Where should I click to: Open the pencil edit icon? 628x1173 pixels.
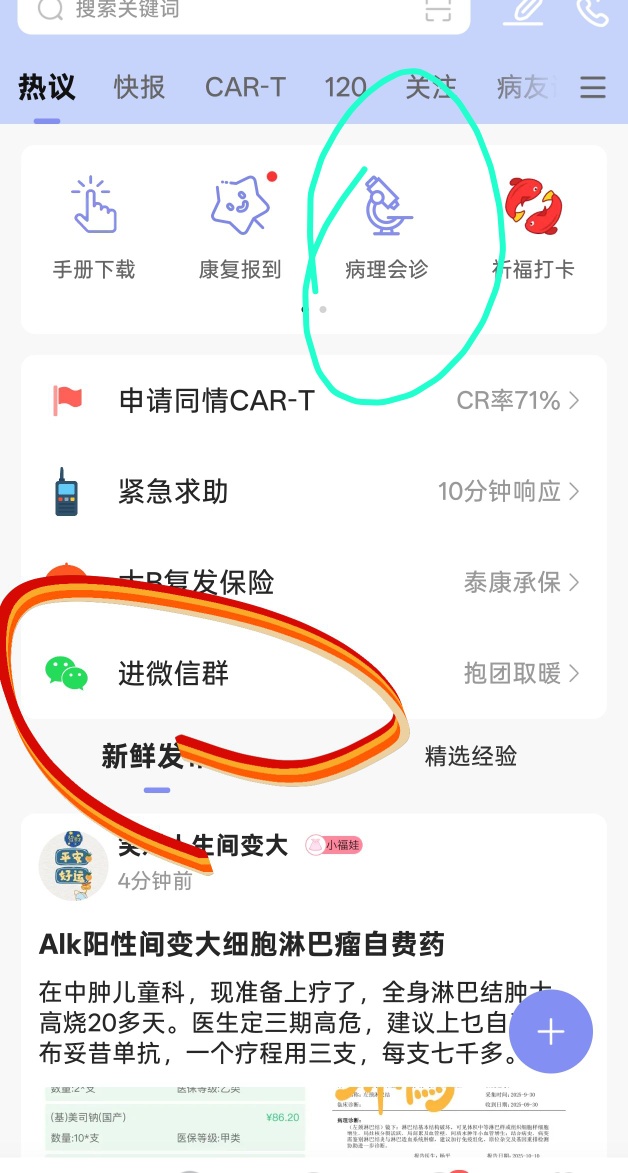pyautogui.click(x=522, y=10)
